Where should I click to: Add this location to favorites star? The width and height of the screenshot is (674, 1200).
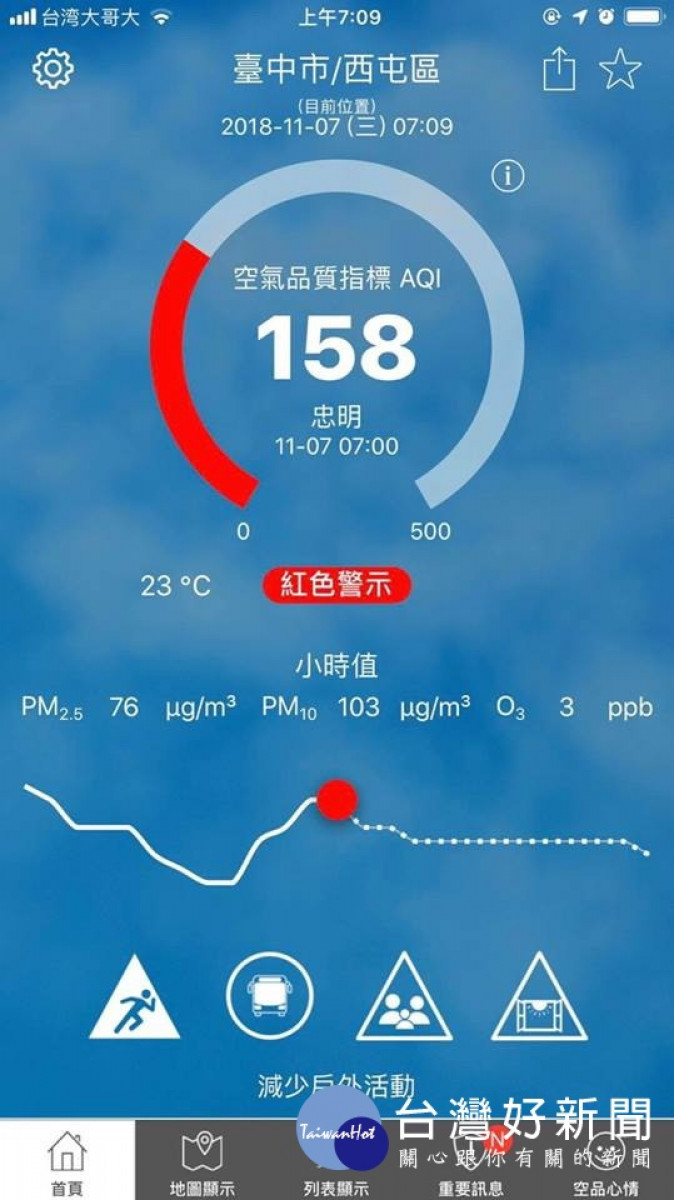coord(620,70)
